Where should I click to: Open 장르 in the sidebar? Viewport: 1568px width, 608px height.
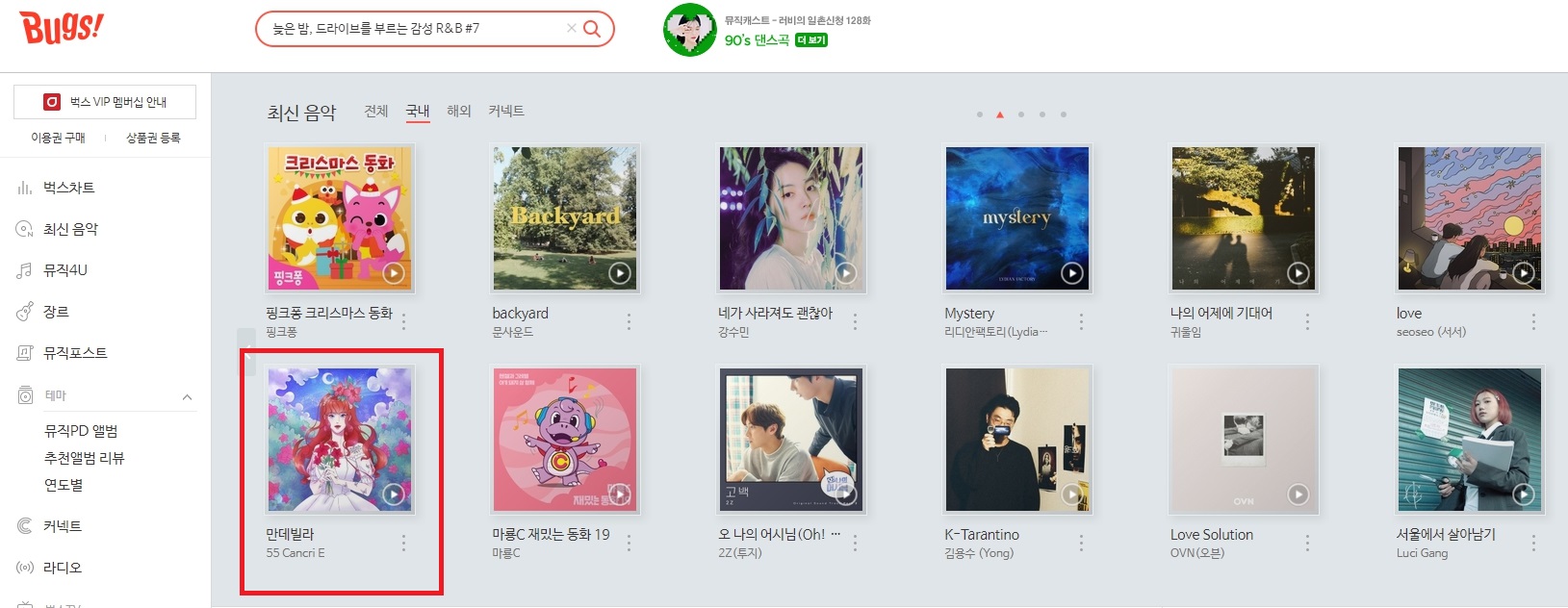(x=56, y=312)
